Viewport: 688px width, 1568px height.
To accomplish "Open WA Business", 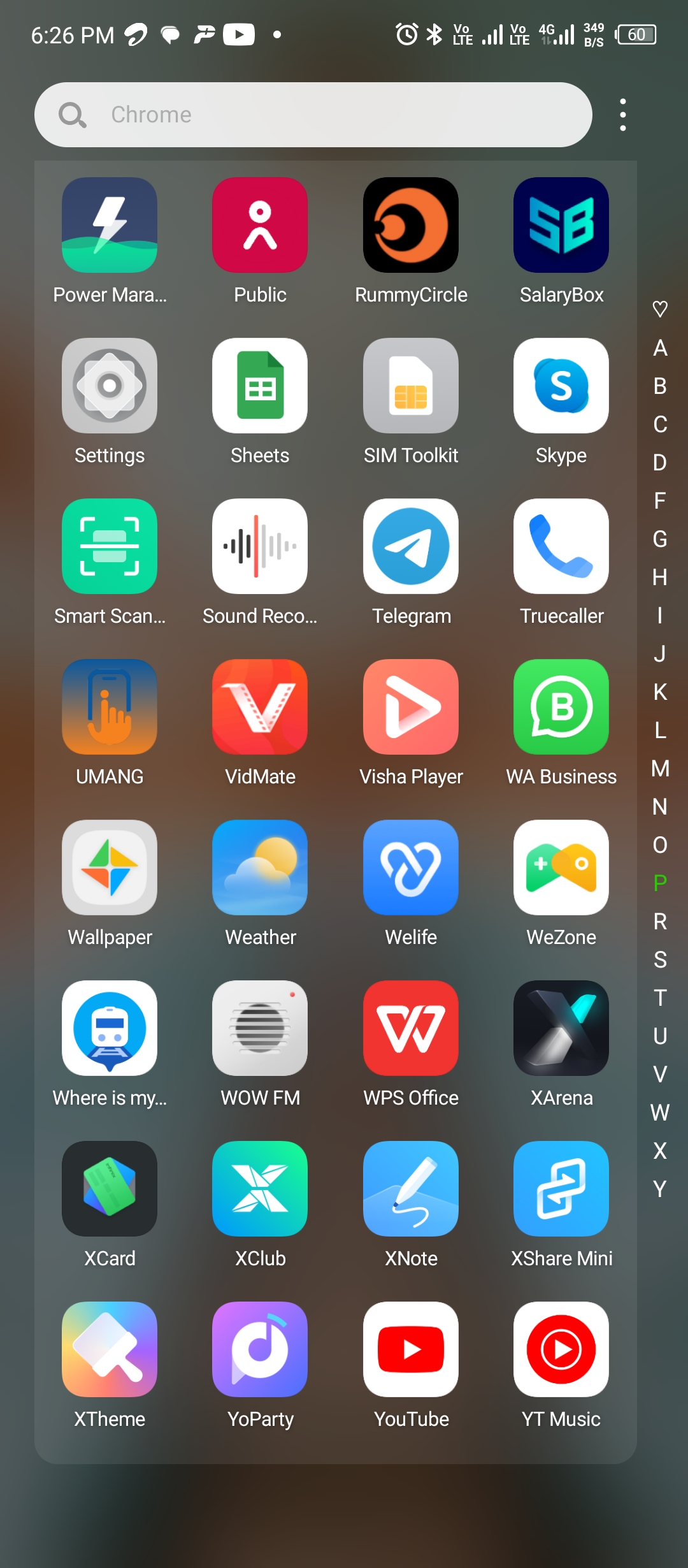I will tap(561, 708).
